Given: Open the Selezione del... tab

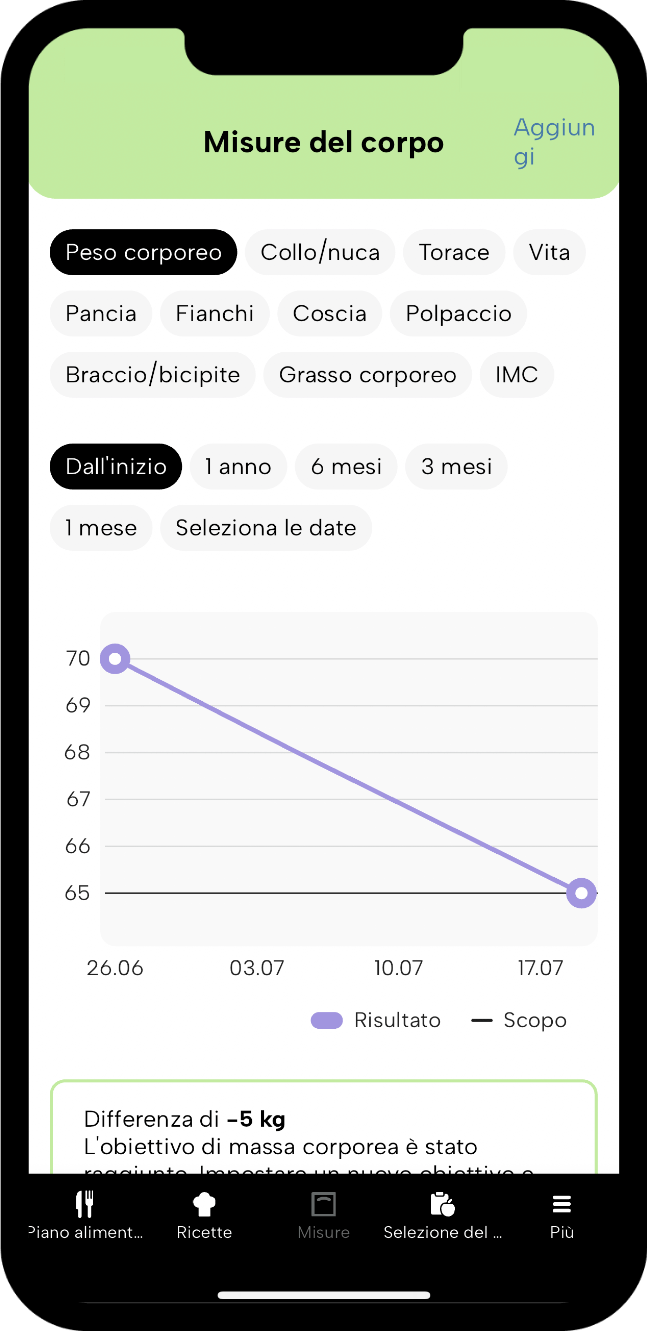Looking at the screenshot, I should tap(442, 1215).
